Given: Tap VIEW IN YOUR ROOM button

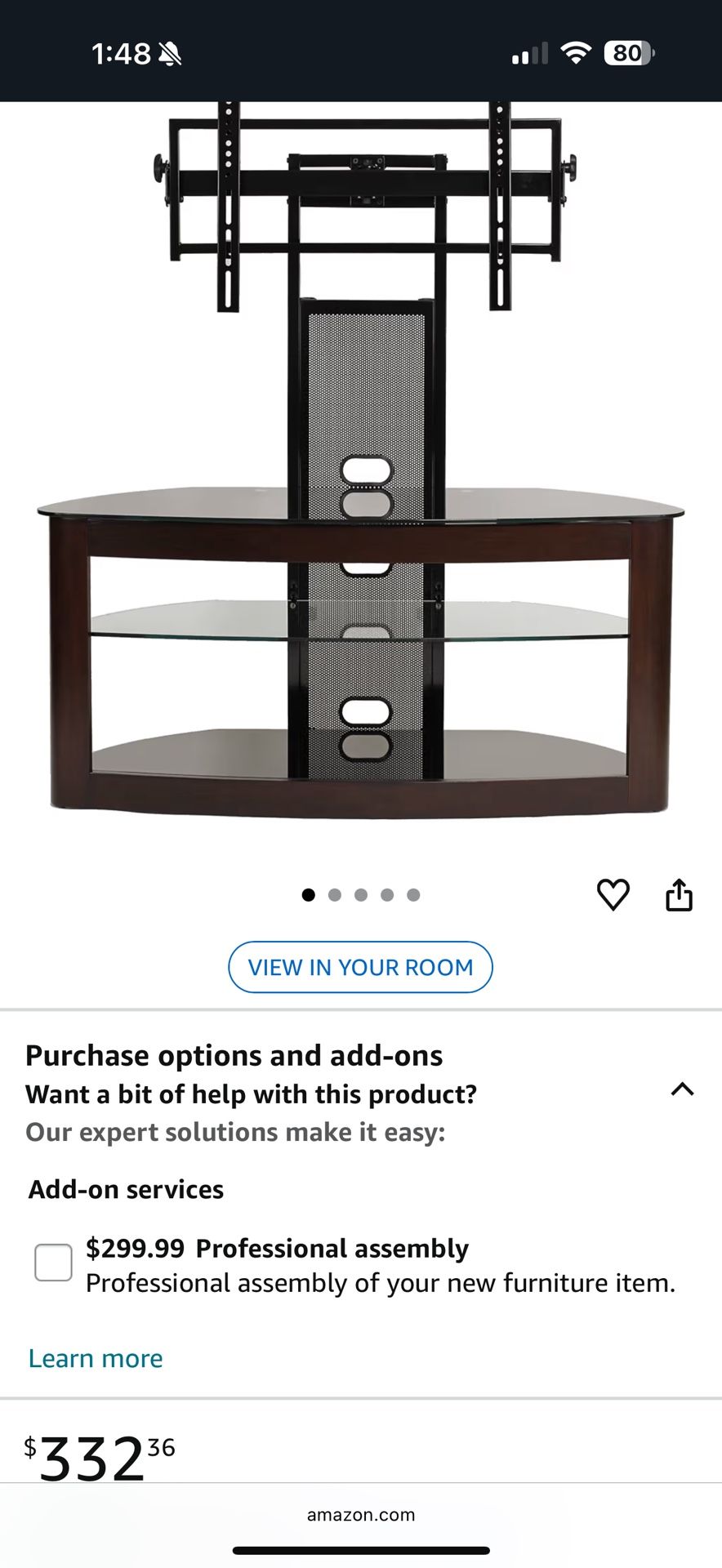Looking at the screenshot, I should pyautogui.click(x=360, y=967).
